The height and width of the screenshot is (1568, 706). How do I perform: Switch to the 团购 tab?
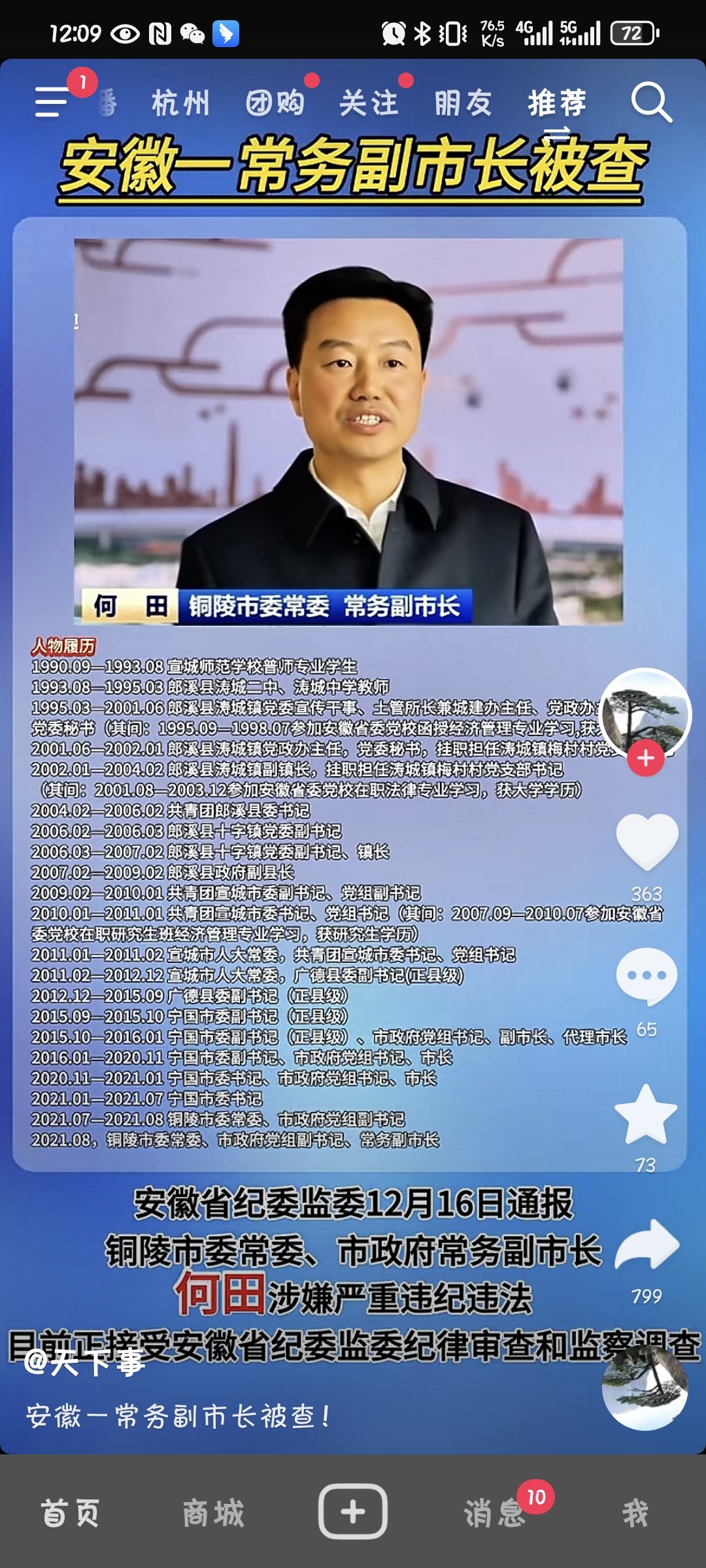click(x=275, y=103)
